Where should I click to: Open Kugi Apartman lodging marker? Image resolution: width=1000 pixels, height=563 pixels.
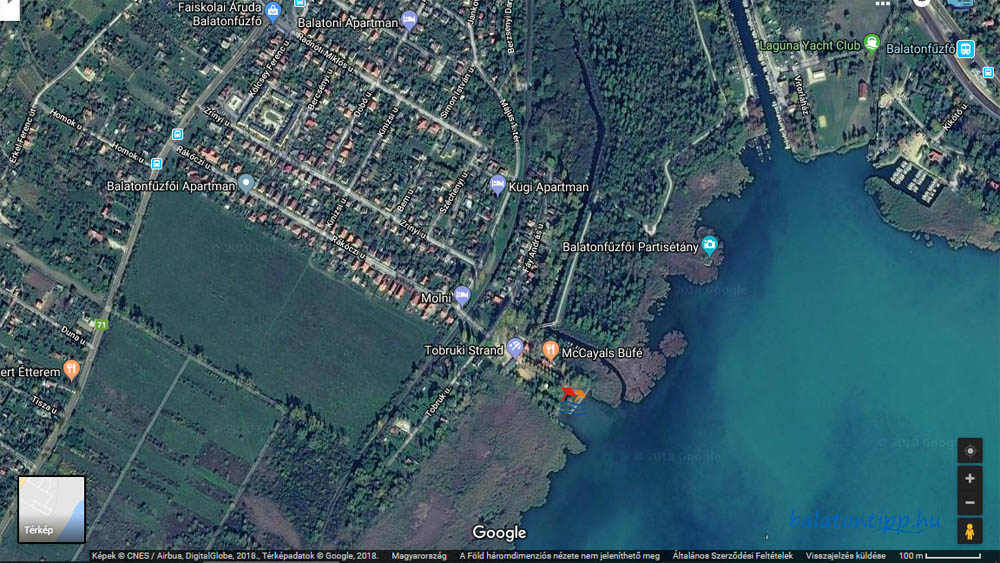click(497, 185)
